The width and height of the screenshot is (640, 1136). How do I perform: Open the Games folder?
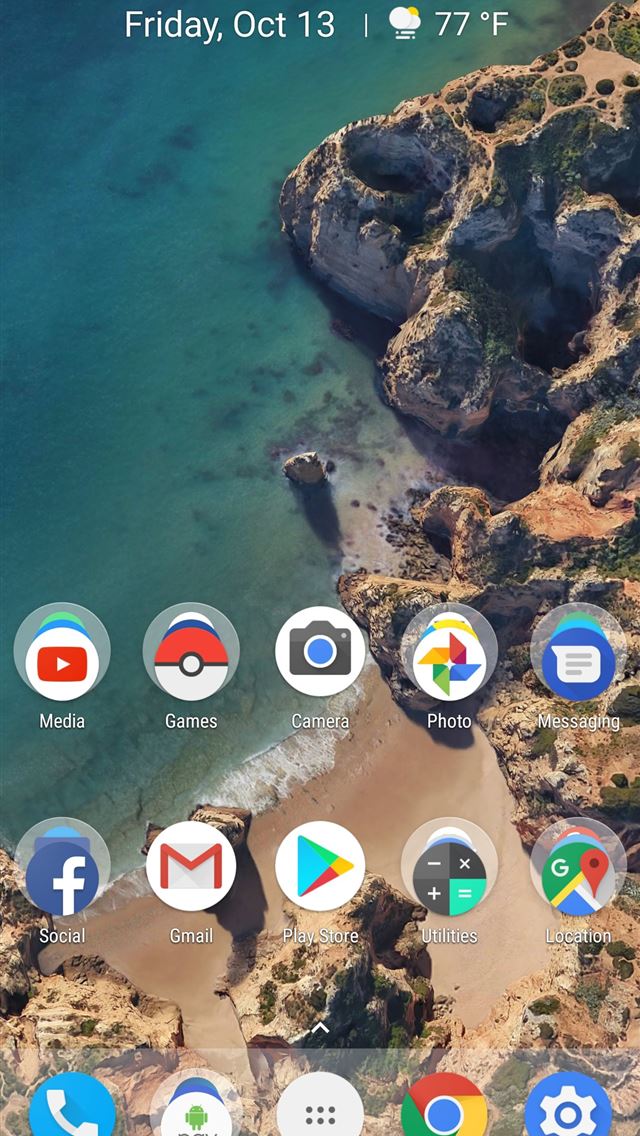[x=191, y=654]
